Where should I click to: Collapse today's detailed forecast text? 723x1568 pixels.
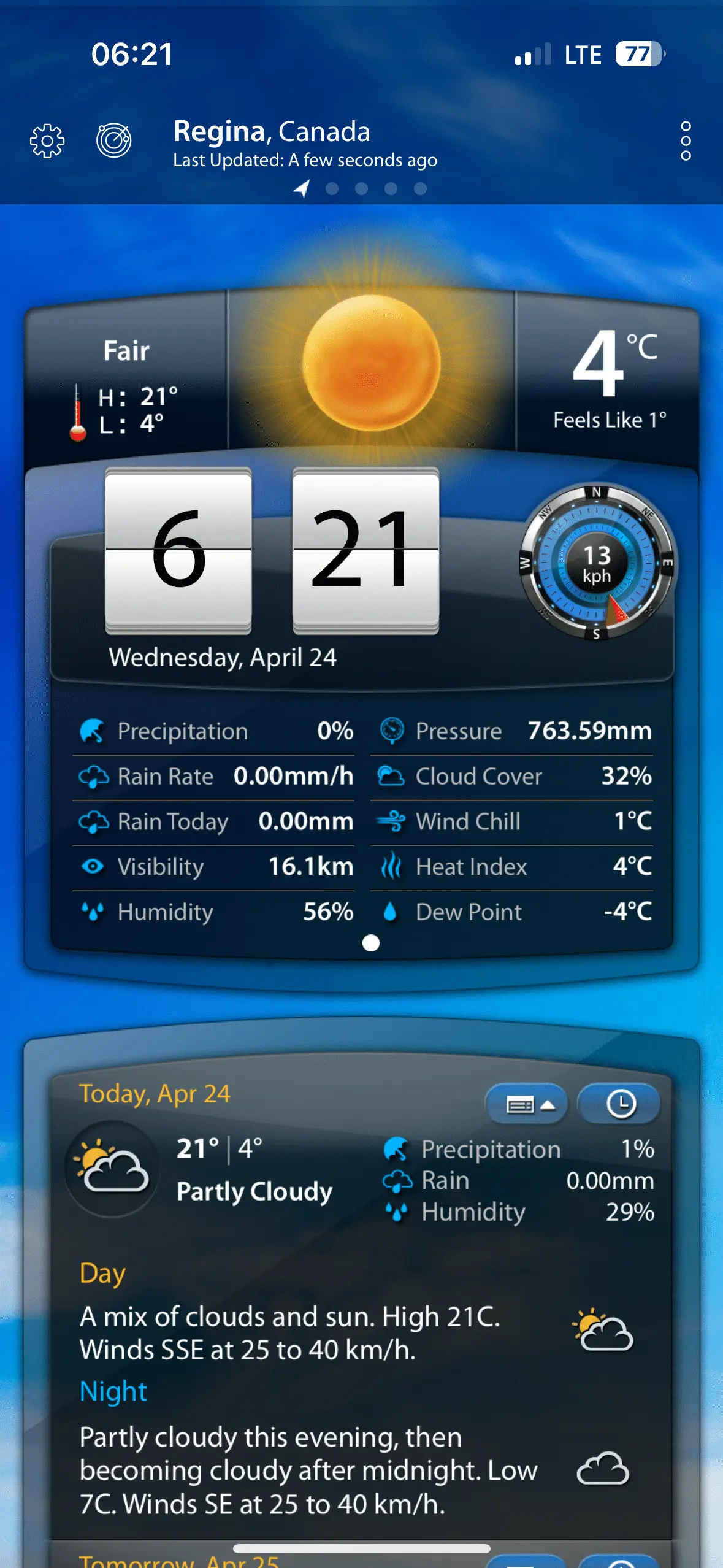coord(526,1105)
